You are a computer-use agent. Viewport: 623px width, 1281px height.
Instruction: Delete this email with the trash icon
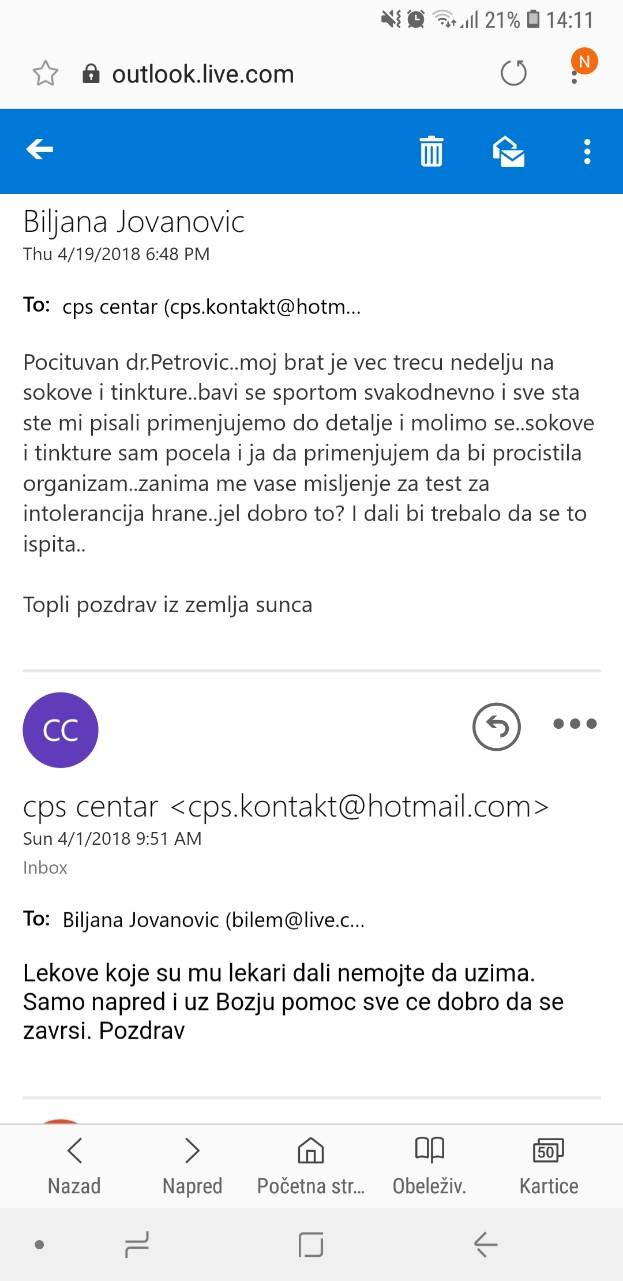click(x=431, y=151)
